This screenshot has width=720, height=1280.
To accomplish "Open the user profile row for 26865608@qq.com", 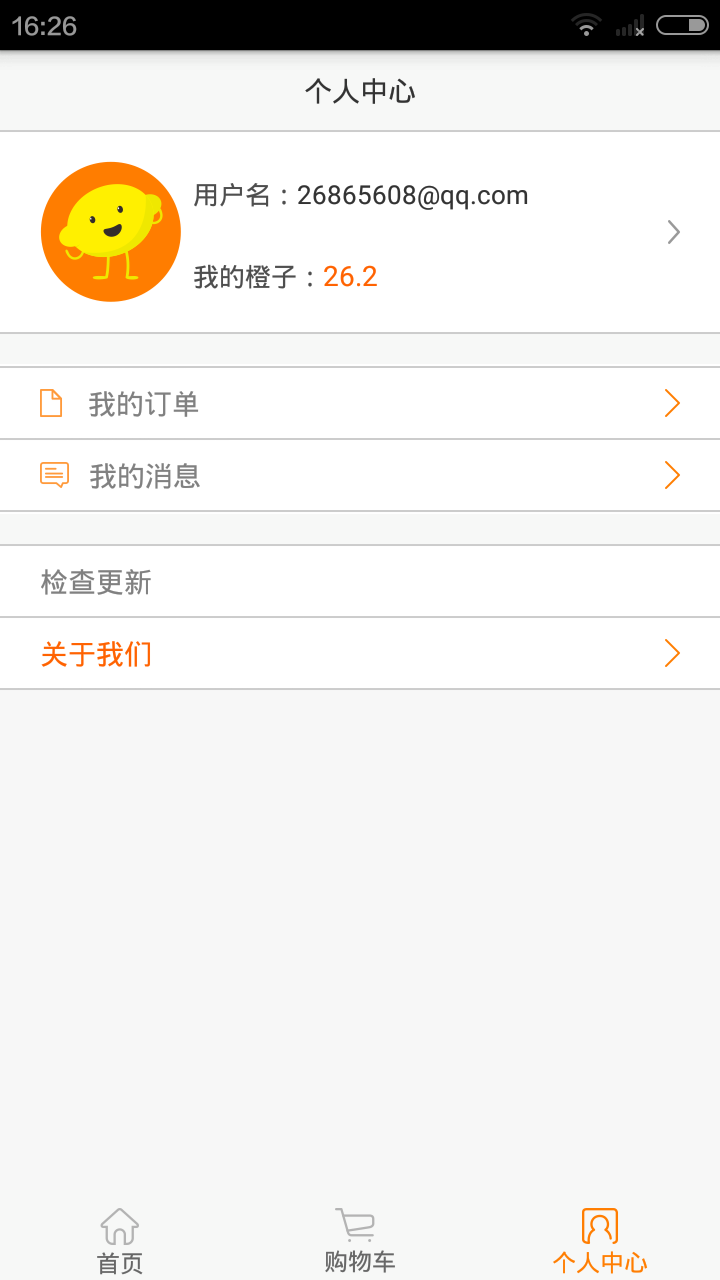I will tap(360, 232).
